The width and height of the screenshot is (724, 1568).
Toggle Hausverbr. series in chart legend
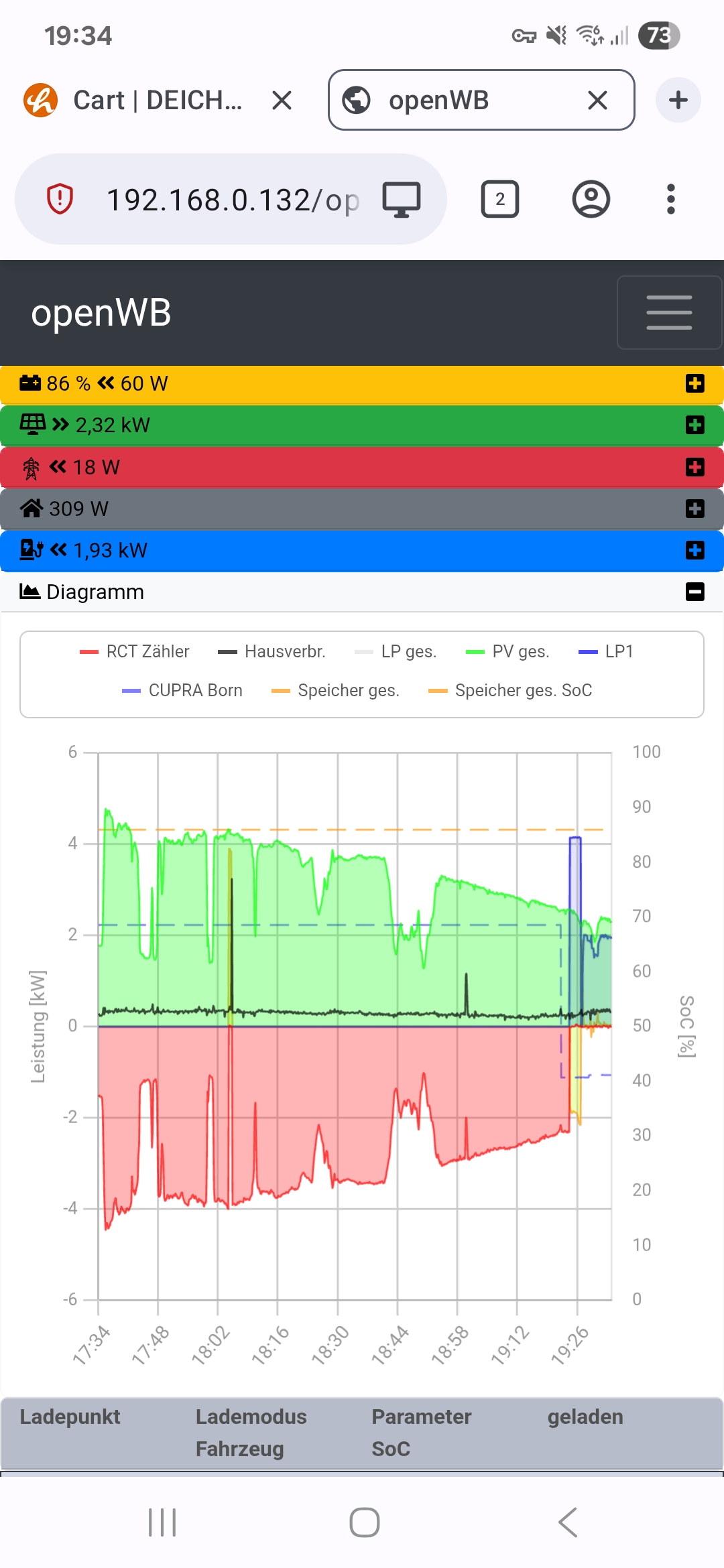[272, 651]
